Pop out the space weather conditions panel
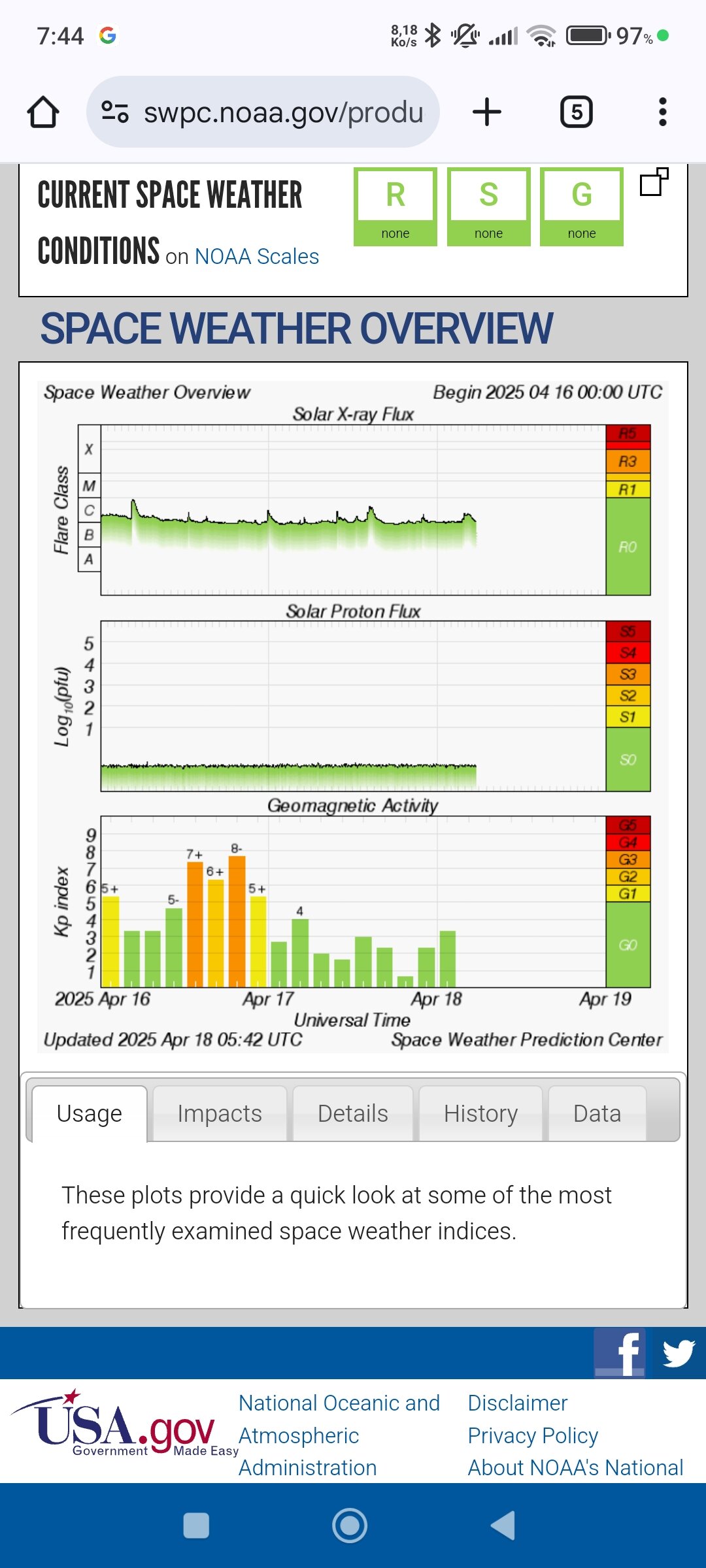 [x=654, y=182]
